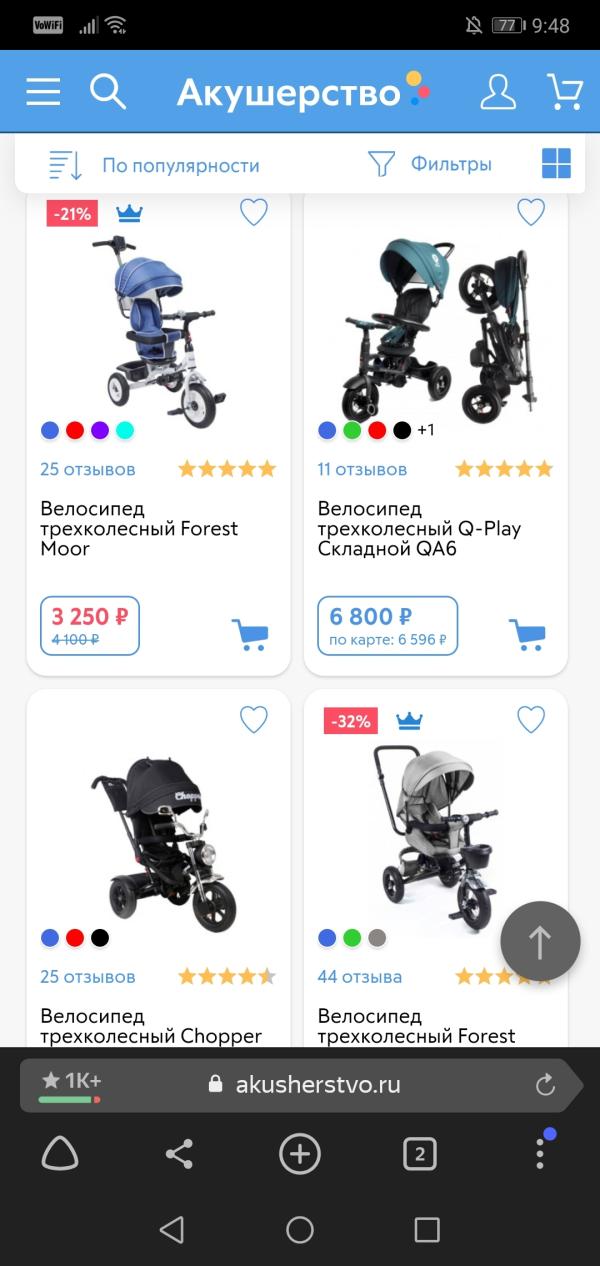Open Велосипед трехколесный Forest Moor product
Screen dimensions: 600x1266
140,528
